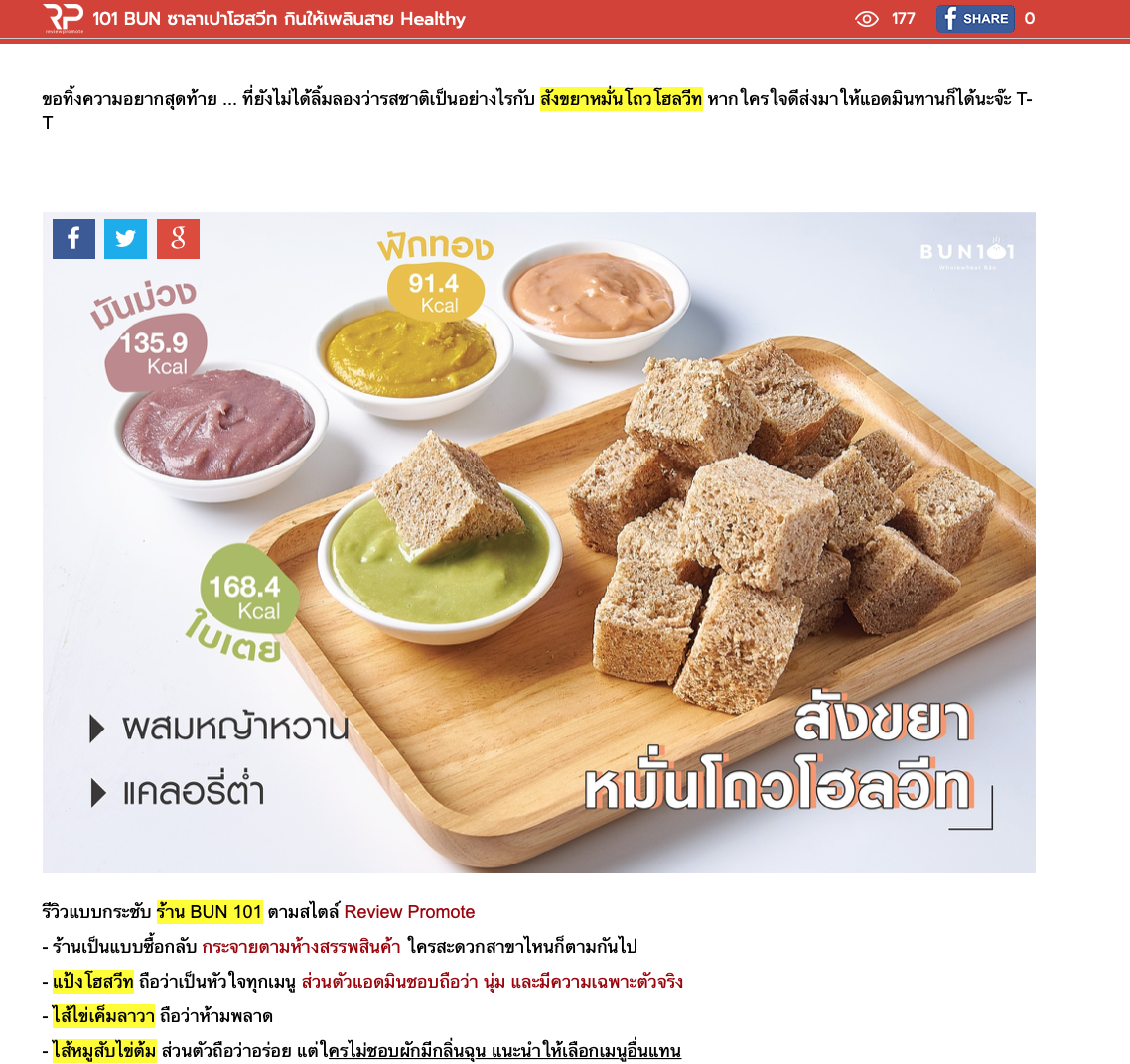1130x1064 pixels.
Task: Share the image via the Google Plus icon
Action: pos(178,239)
